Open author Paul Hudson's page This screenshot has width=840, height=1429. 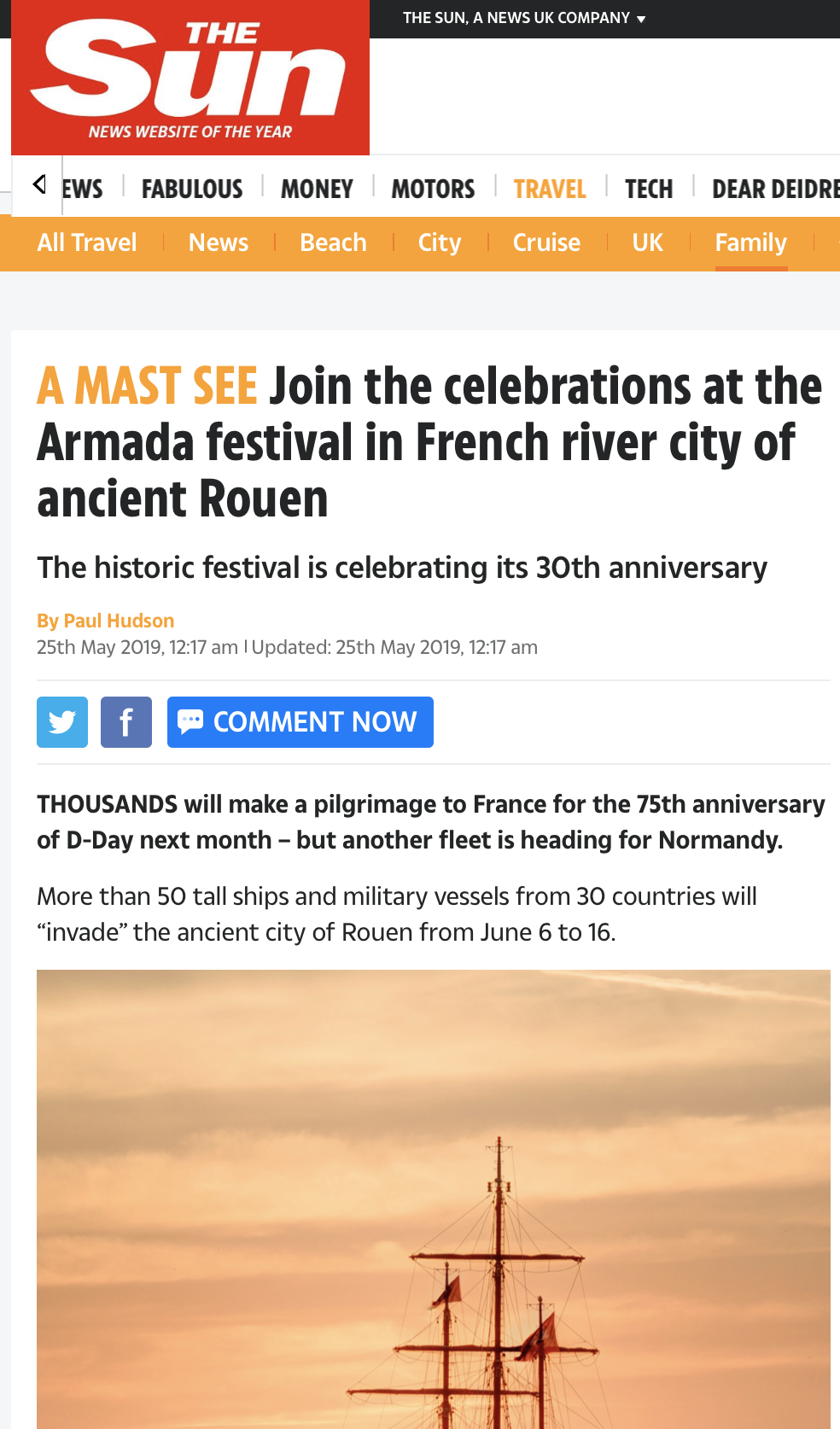tap(119, 621)
